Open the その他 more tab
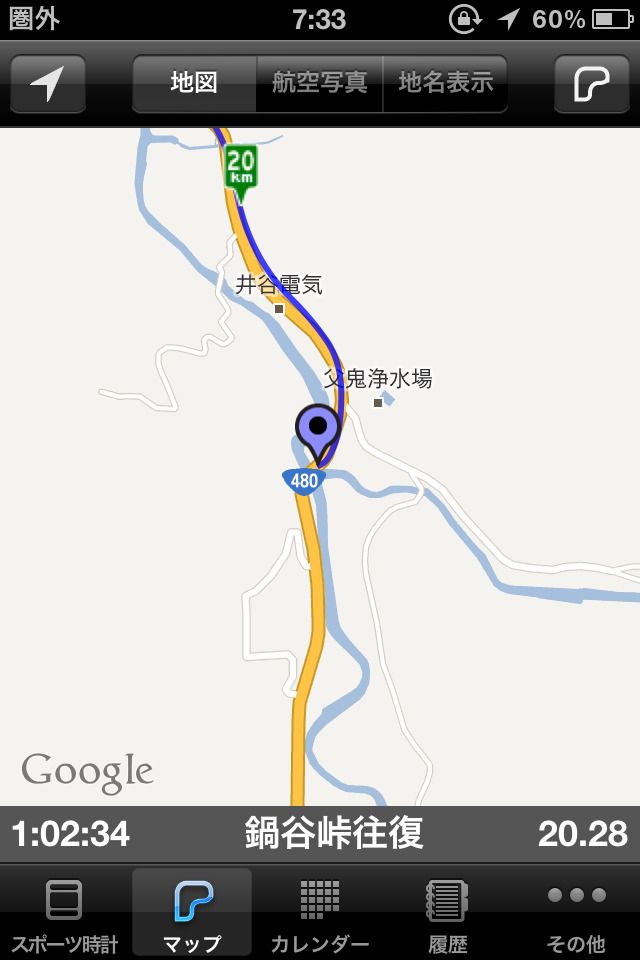 (576, 912)
